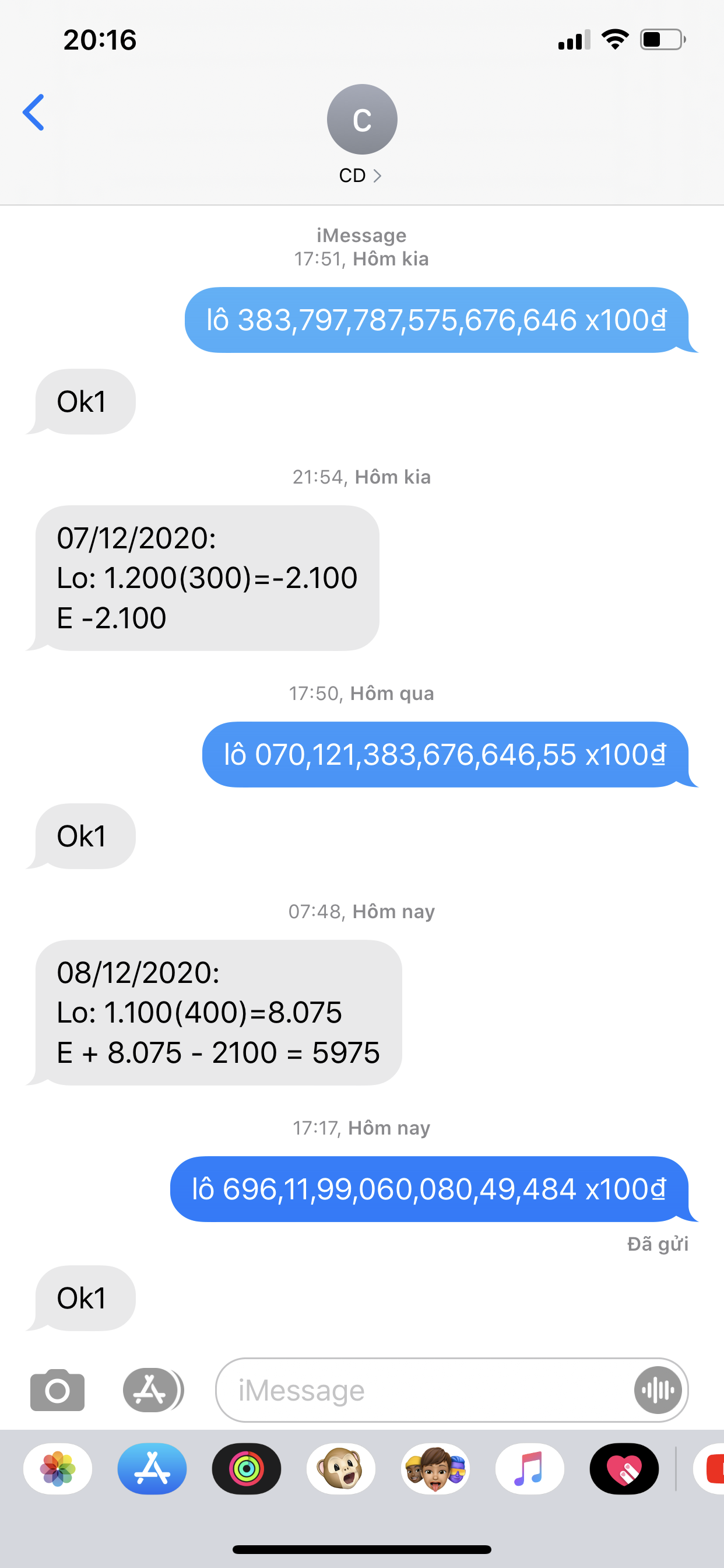
Task: Open the App Store iMessage app
Action: (x=152, y=1468)
